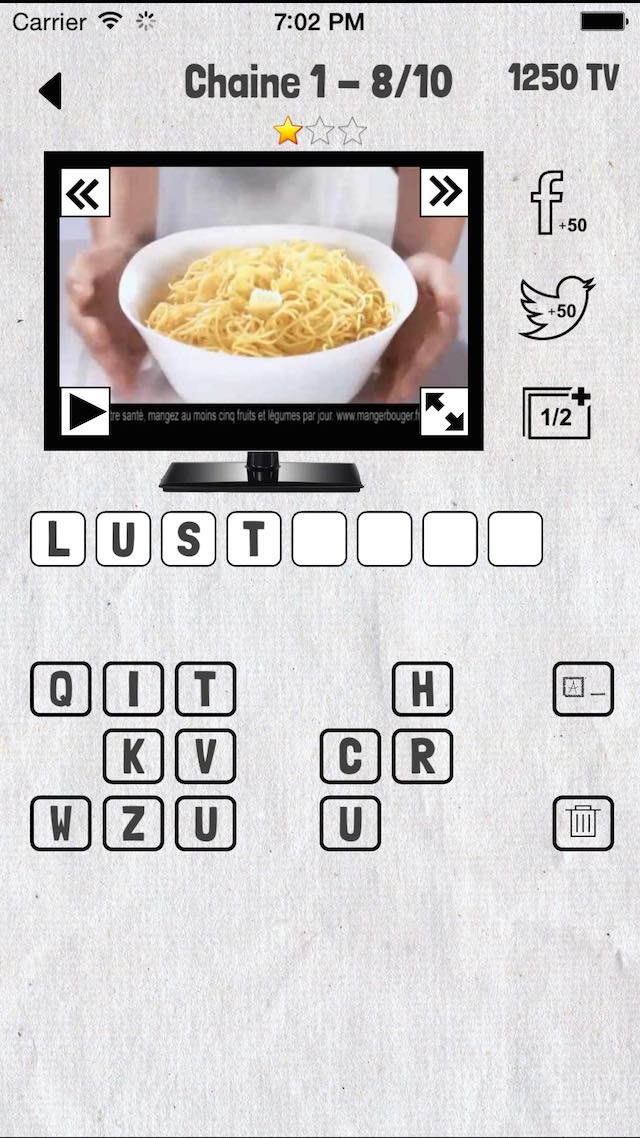Remove the placed letter S from the answer
640x1138 pixels.
pyautogui.click(x=189, y=539)
